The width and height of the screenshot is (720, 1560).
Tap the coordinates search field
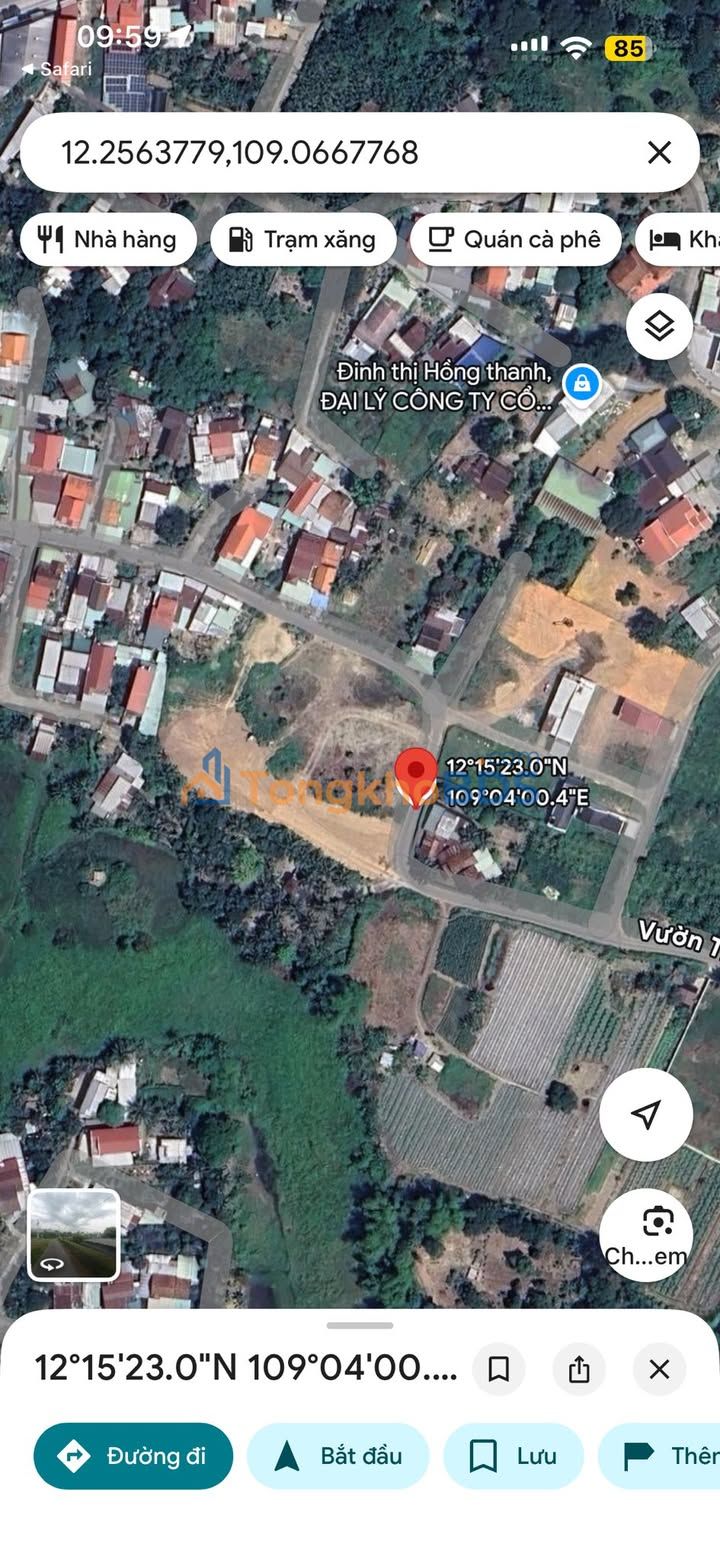point(330,153)
